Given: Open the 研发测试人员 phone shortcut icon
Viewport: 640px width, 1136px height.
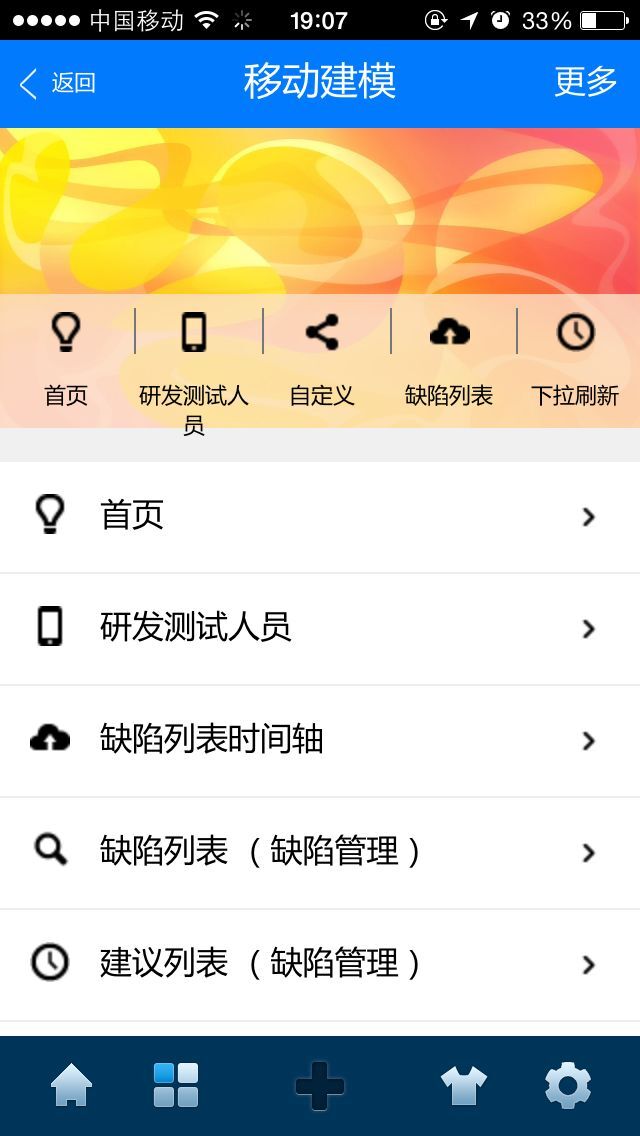Looking at the screenshot, I should (194, 332).
